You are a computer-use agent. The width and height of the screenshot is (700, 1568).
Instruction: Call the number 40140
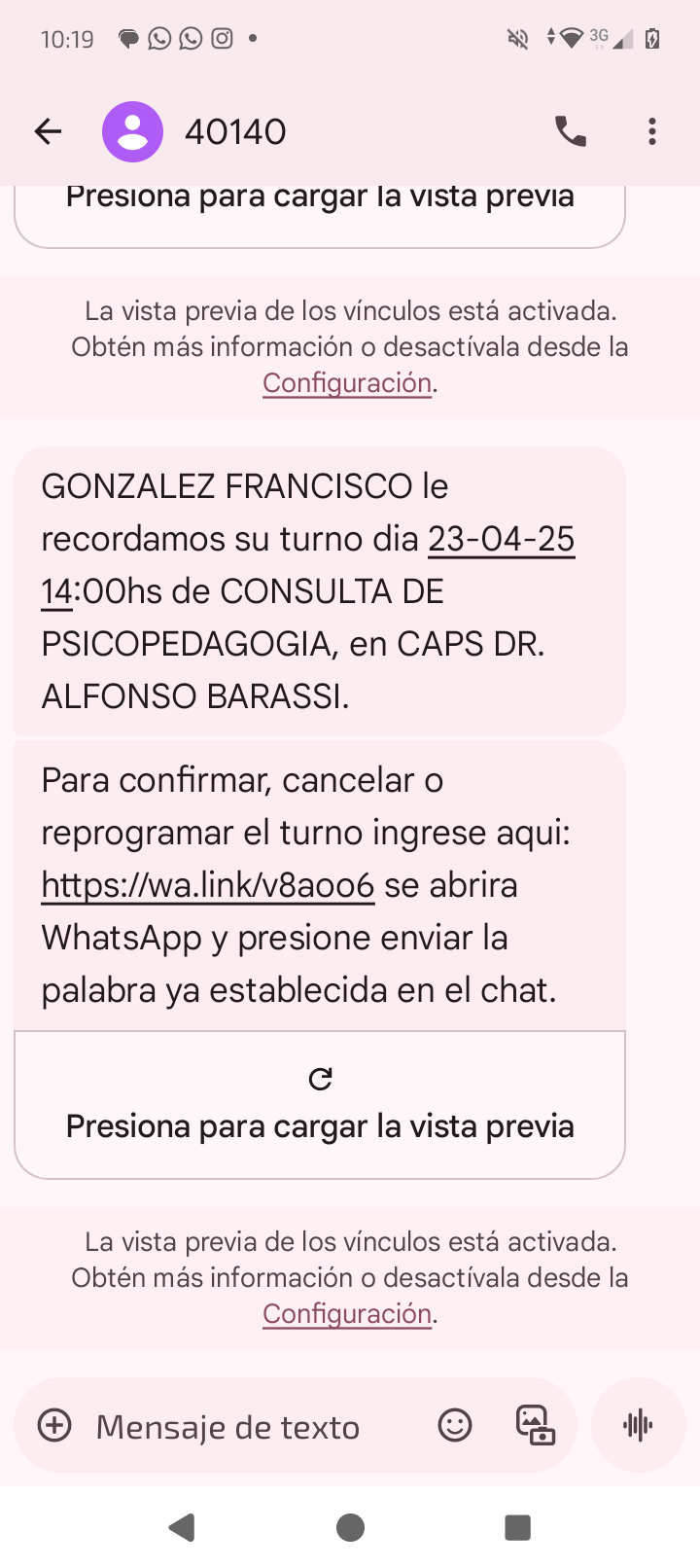[x=571, y=131]
